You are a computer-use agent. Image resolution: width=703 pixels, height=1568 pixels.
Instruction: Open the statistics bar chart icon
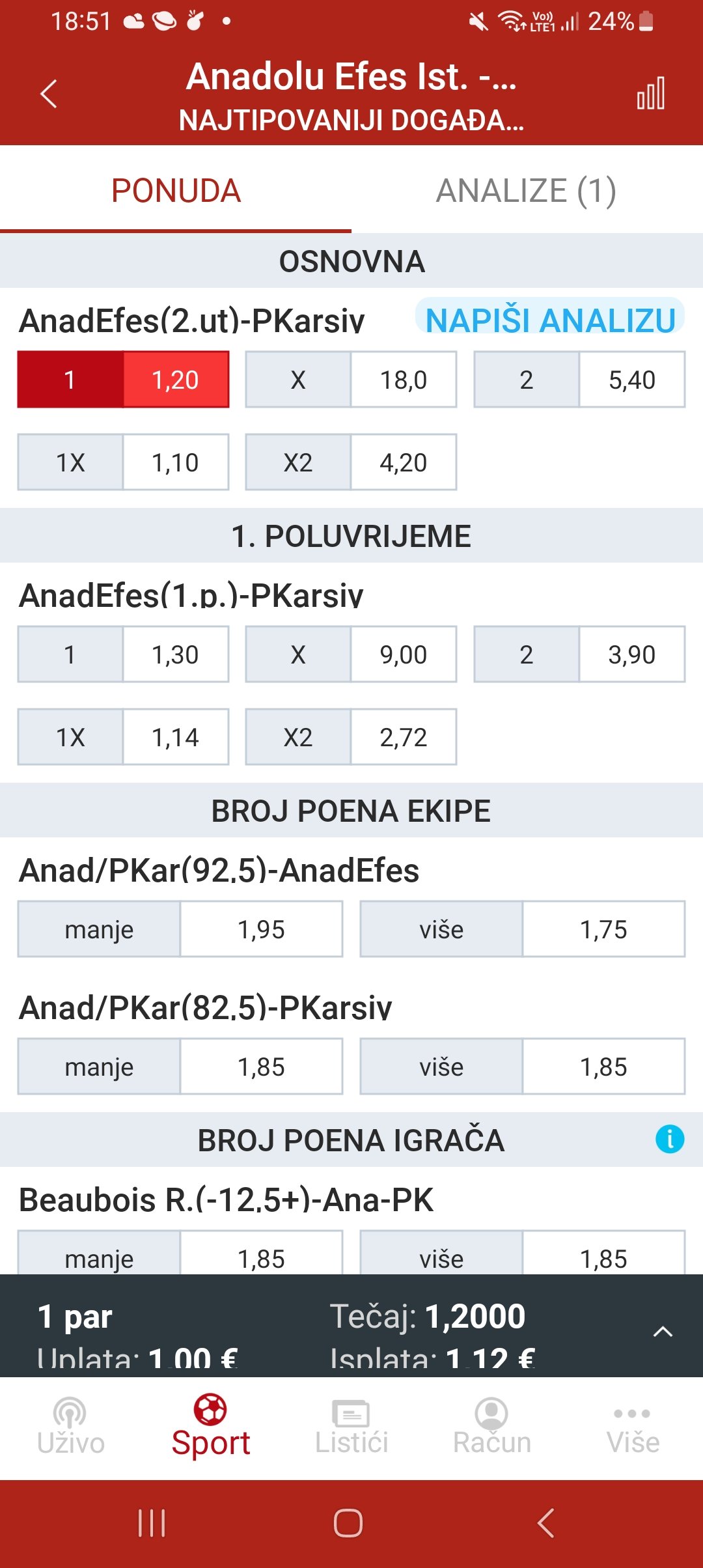point(651,93)
